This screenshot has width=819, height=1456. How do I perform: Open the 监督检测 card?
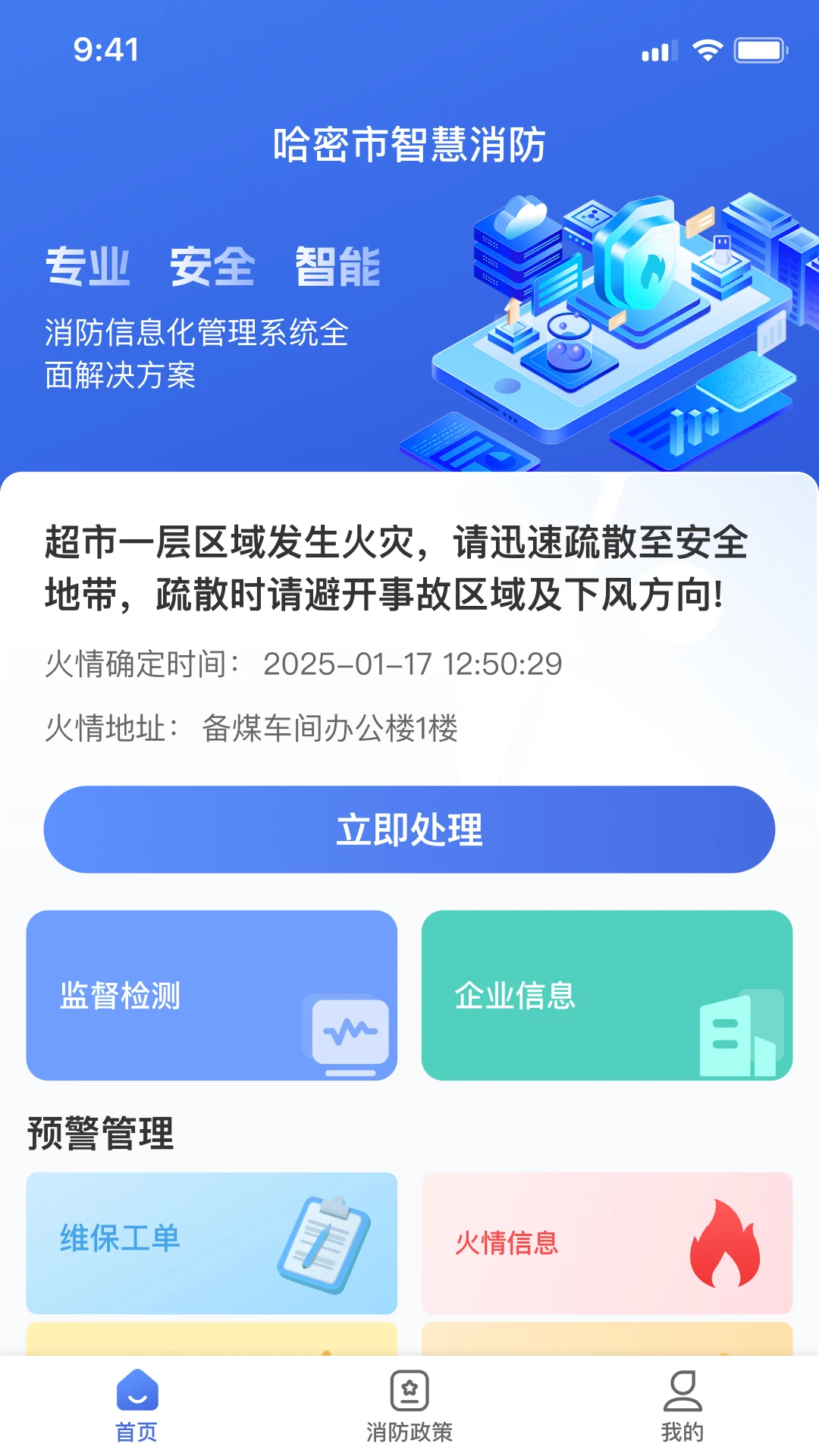coord(212,995)
